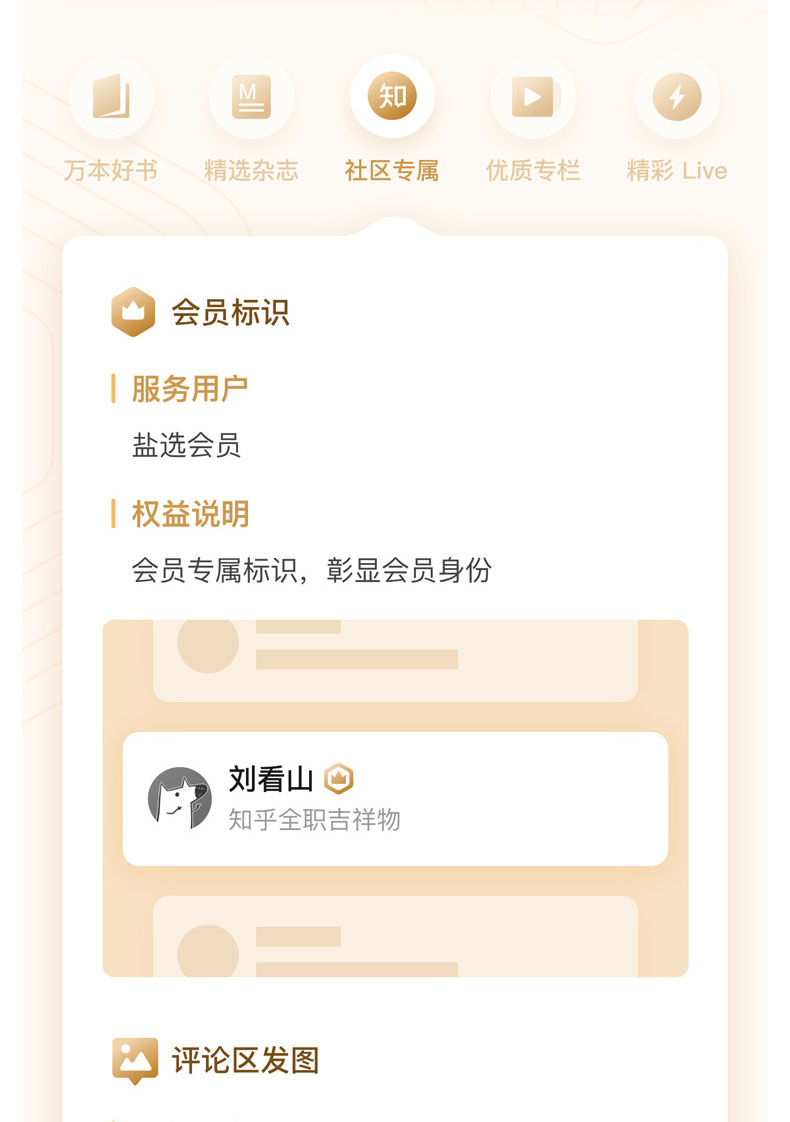Go to the 优质专栏 tab
This screenshot has height=1122, width=790.
pyautogui.click(x=533, y=120)
